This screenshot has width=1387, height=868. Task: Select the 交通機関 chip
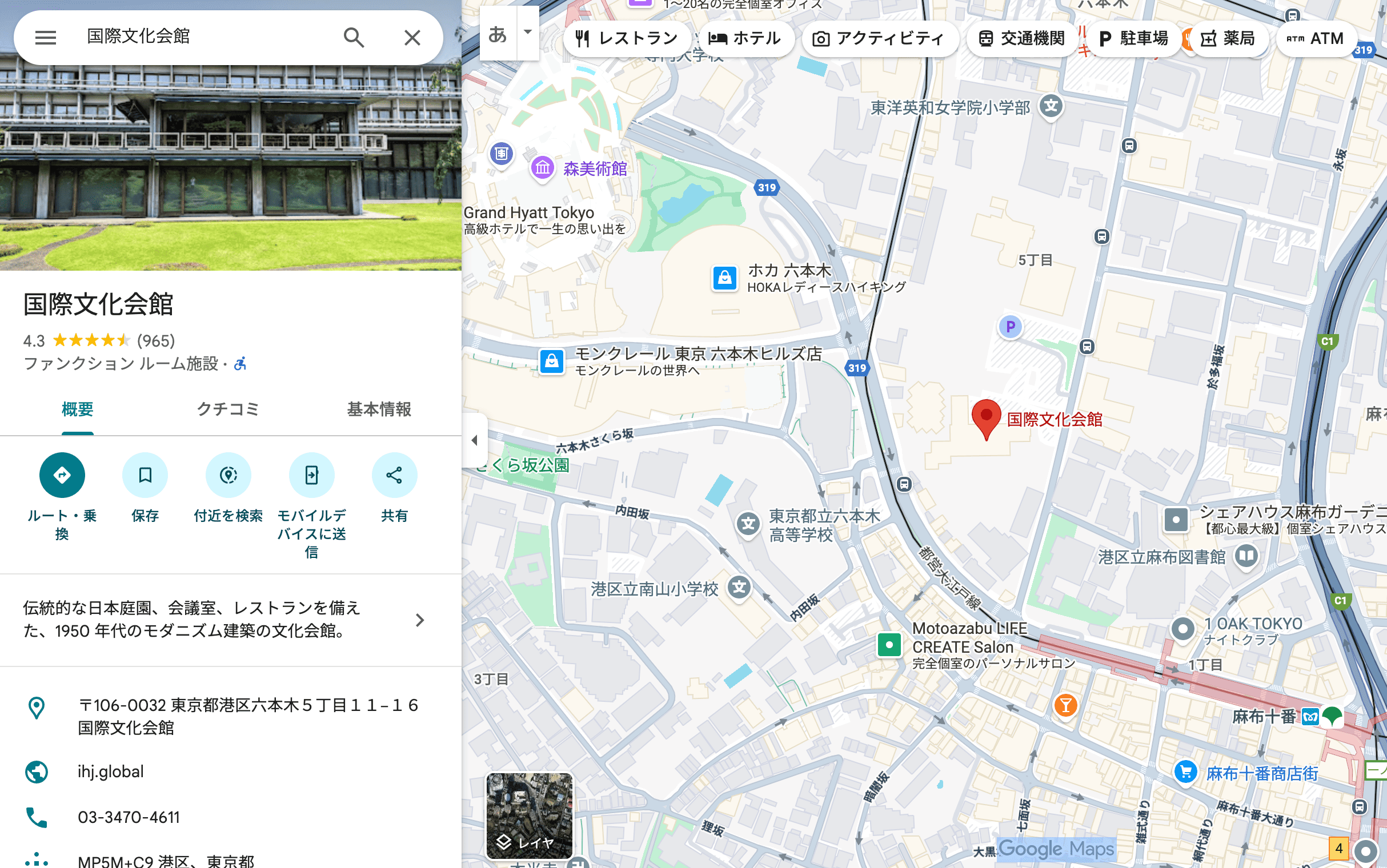pyautogui.click(x=1021, y=38)
